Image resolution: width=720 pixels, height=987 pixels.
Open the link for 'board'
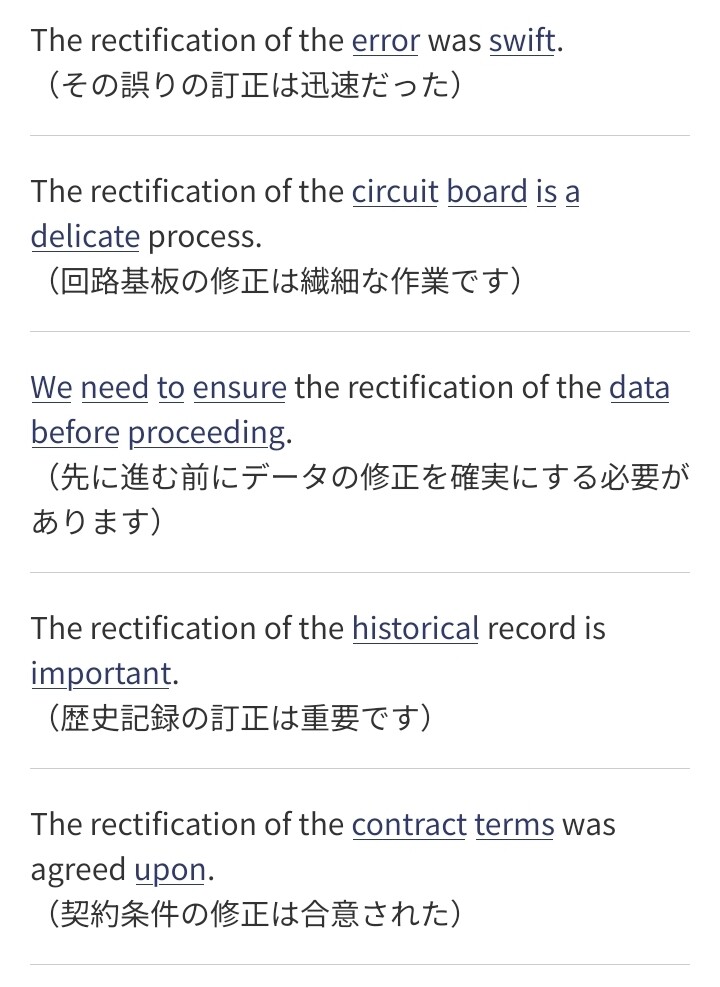(487, 191)
